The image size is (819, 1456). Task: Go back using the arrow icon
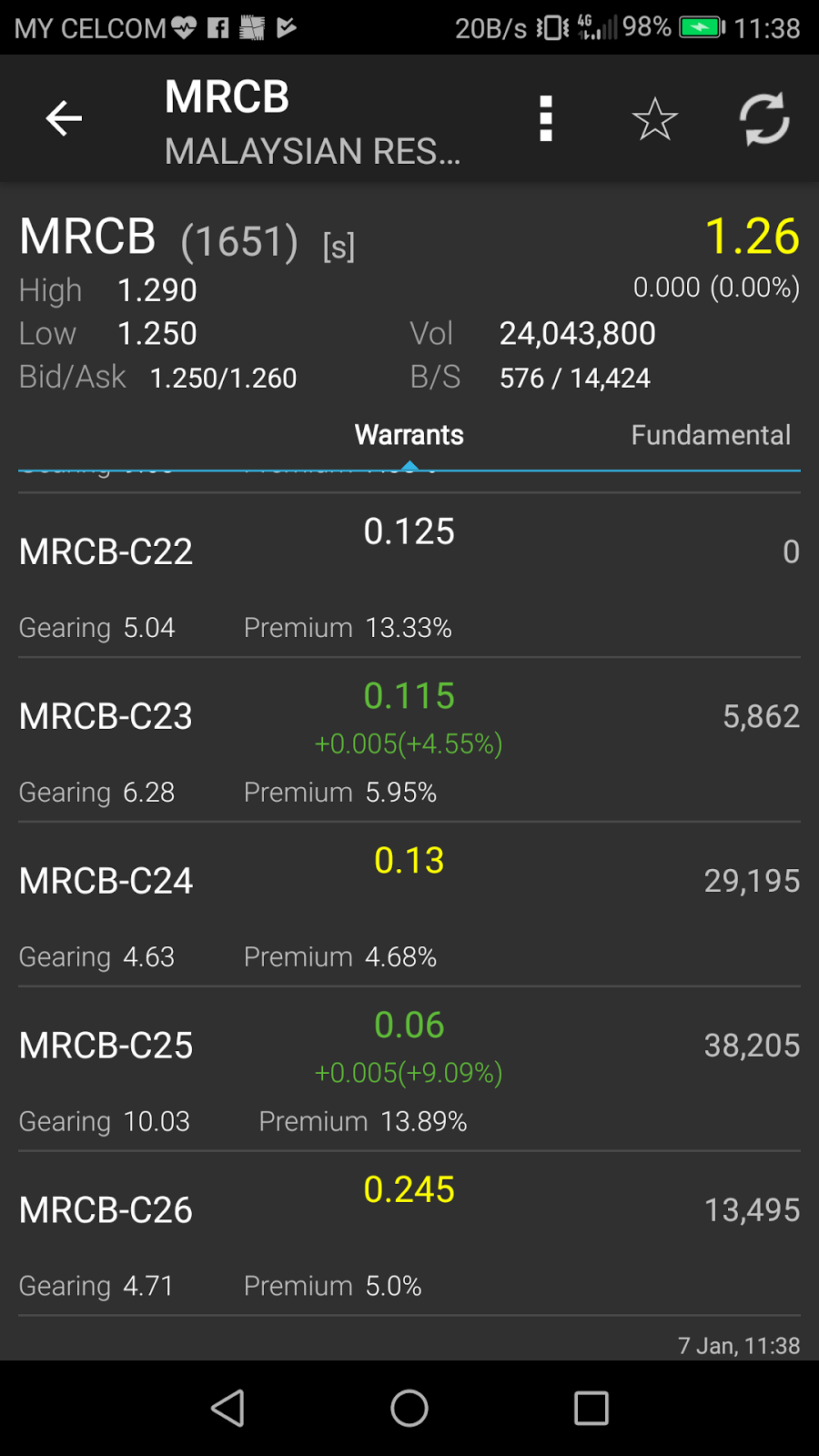tap(64, 118)
